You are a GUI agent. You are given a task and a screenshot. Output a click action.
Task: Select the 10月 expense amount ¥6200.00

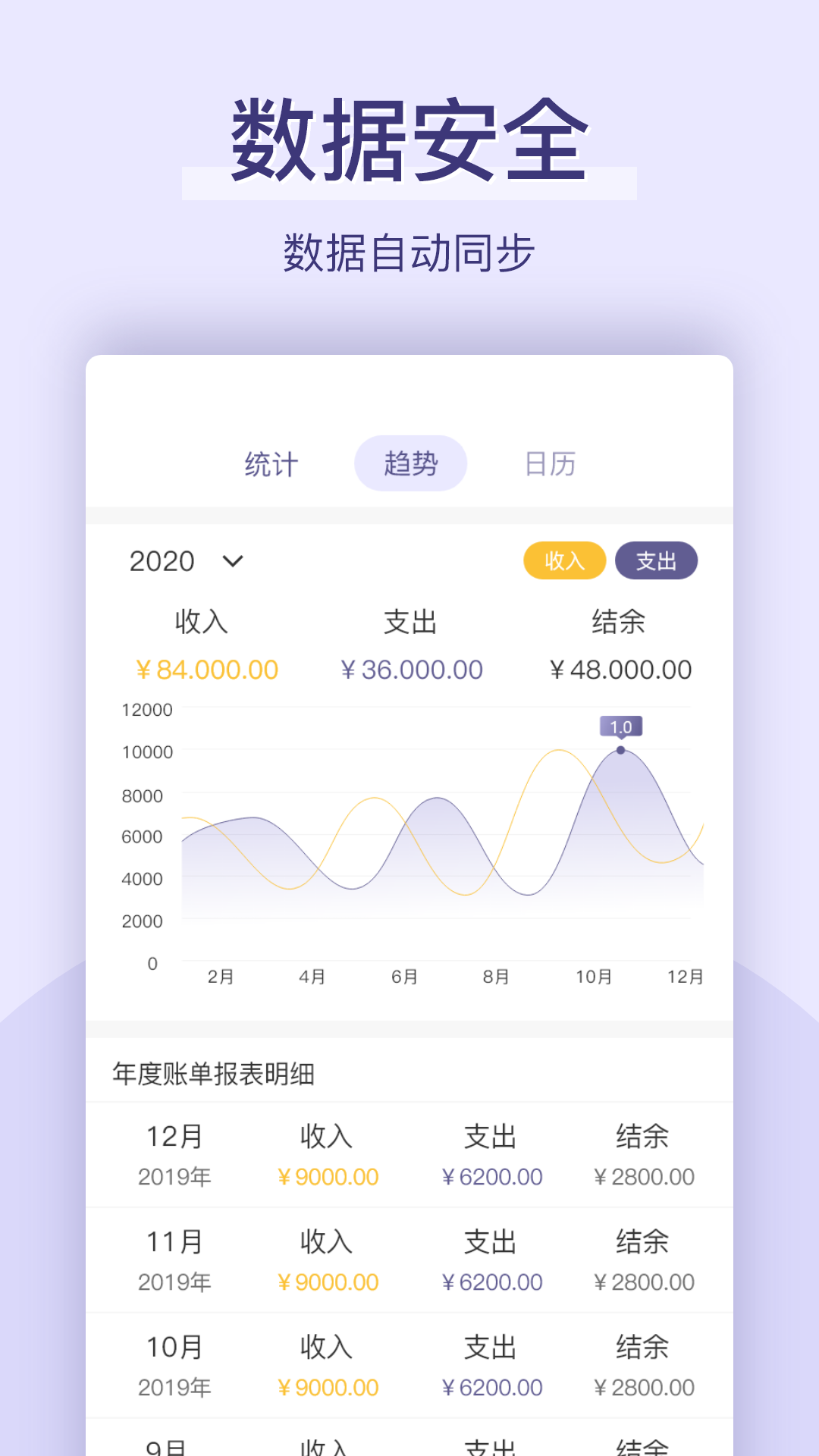click(491, 1388)
